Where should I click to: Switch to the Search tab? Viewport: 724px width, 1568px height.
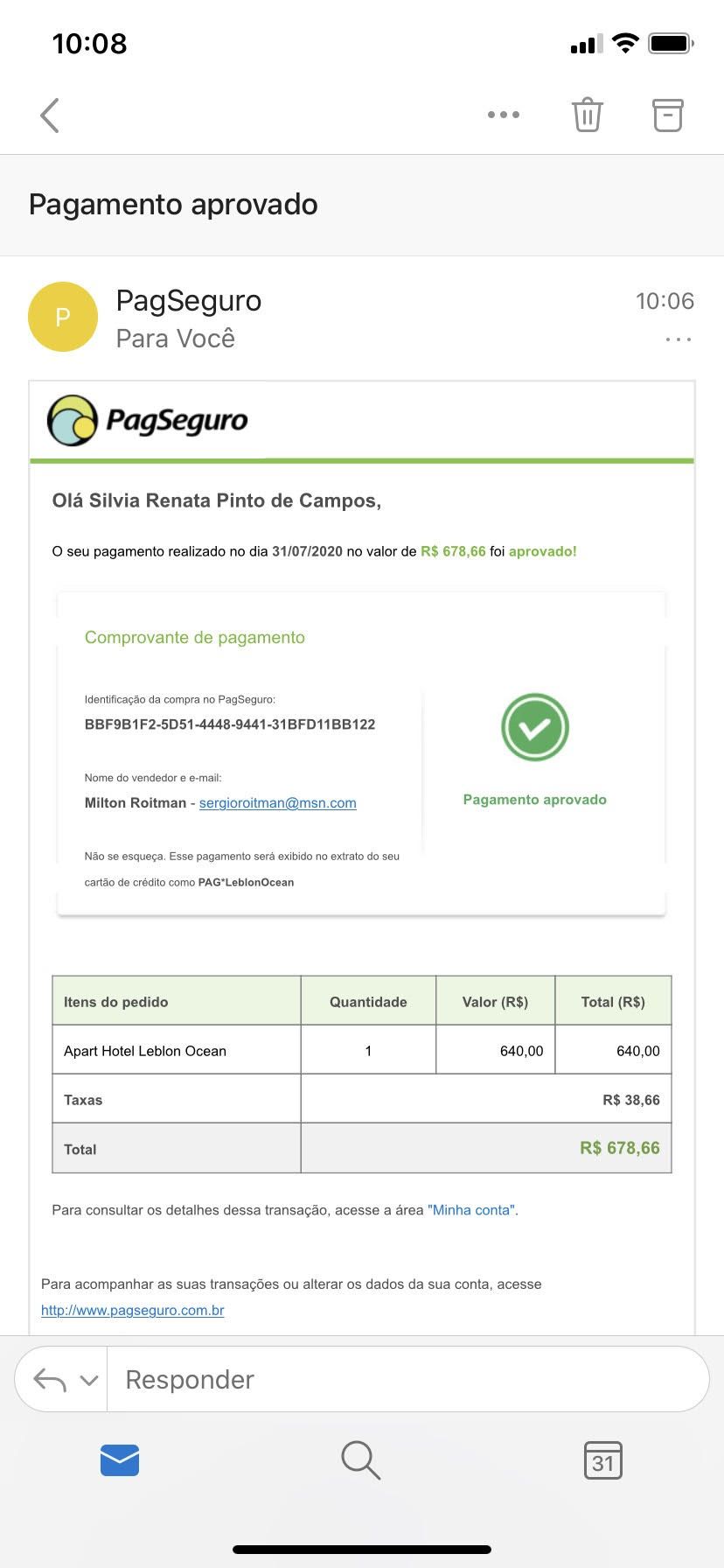360,1460
